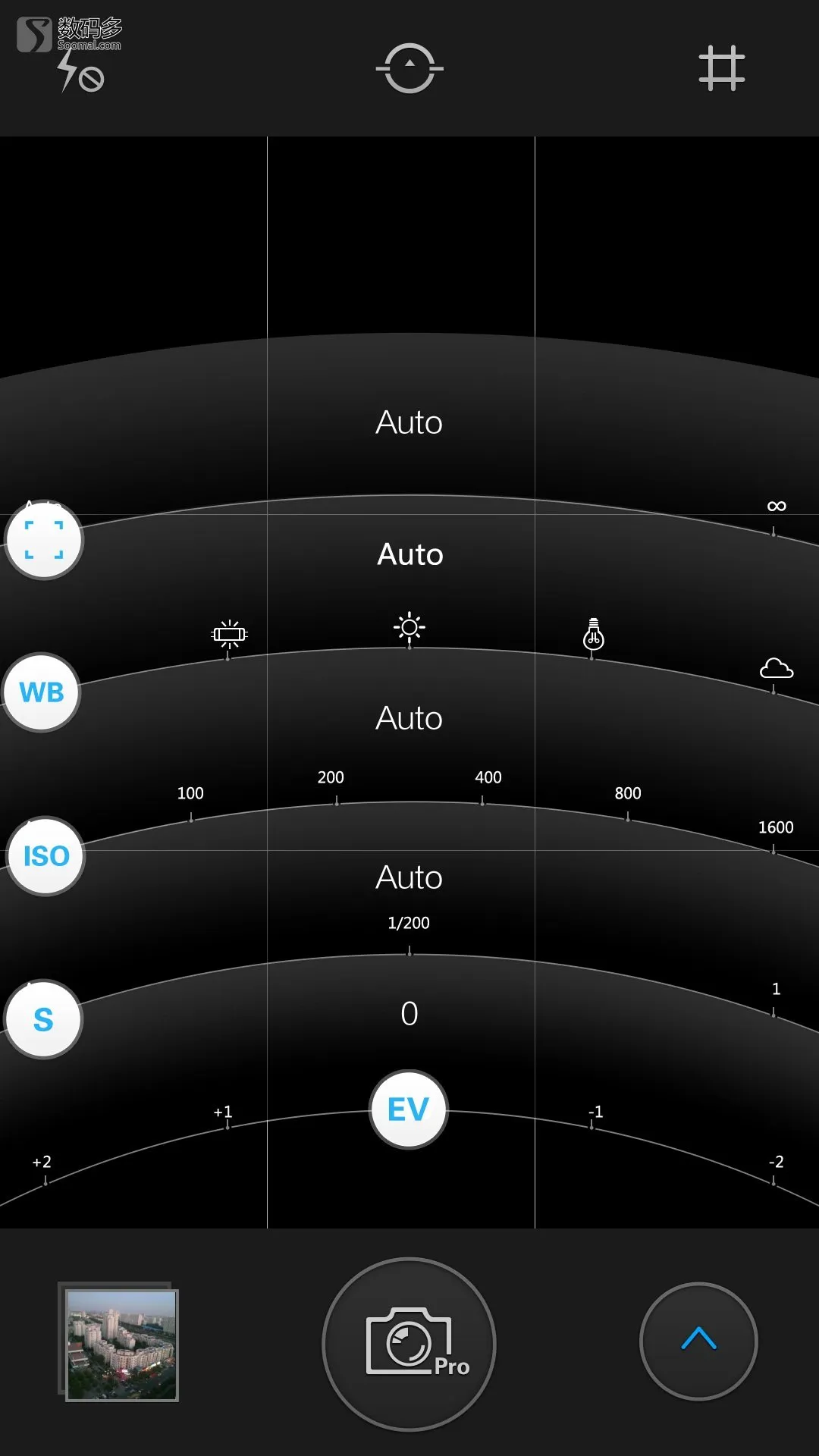Screen dimensions: 819x1456
Task: Select the focus mode knob
Action: point(44,540)
